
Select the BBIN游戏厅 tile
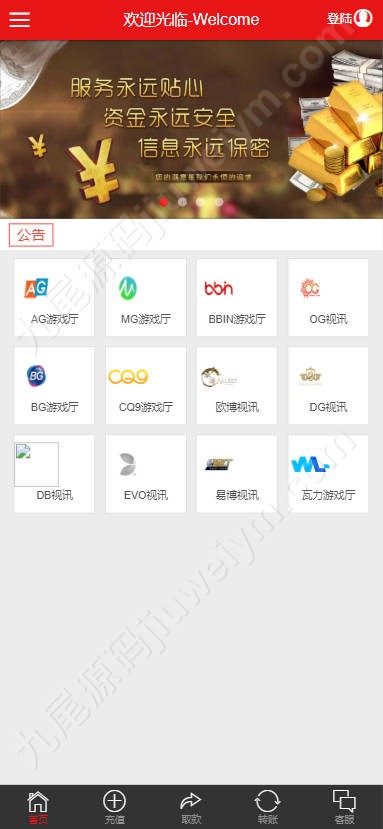pyautogui.click(x=236, y=297)
